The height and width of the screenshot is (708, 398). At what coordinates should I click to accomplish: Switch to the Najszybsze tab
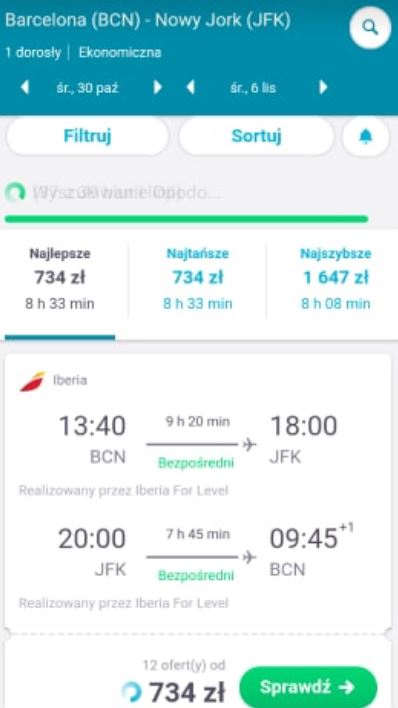coord(335,279)
